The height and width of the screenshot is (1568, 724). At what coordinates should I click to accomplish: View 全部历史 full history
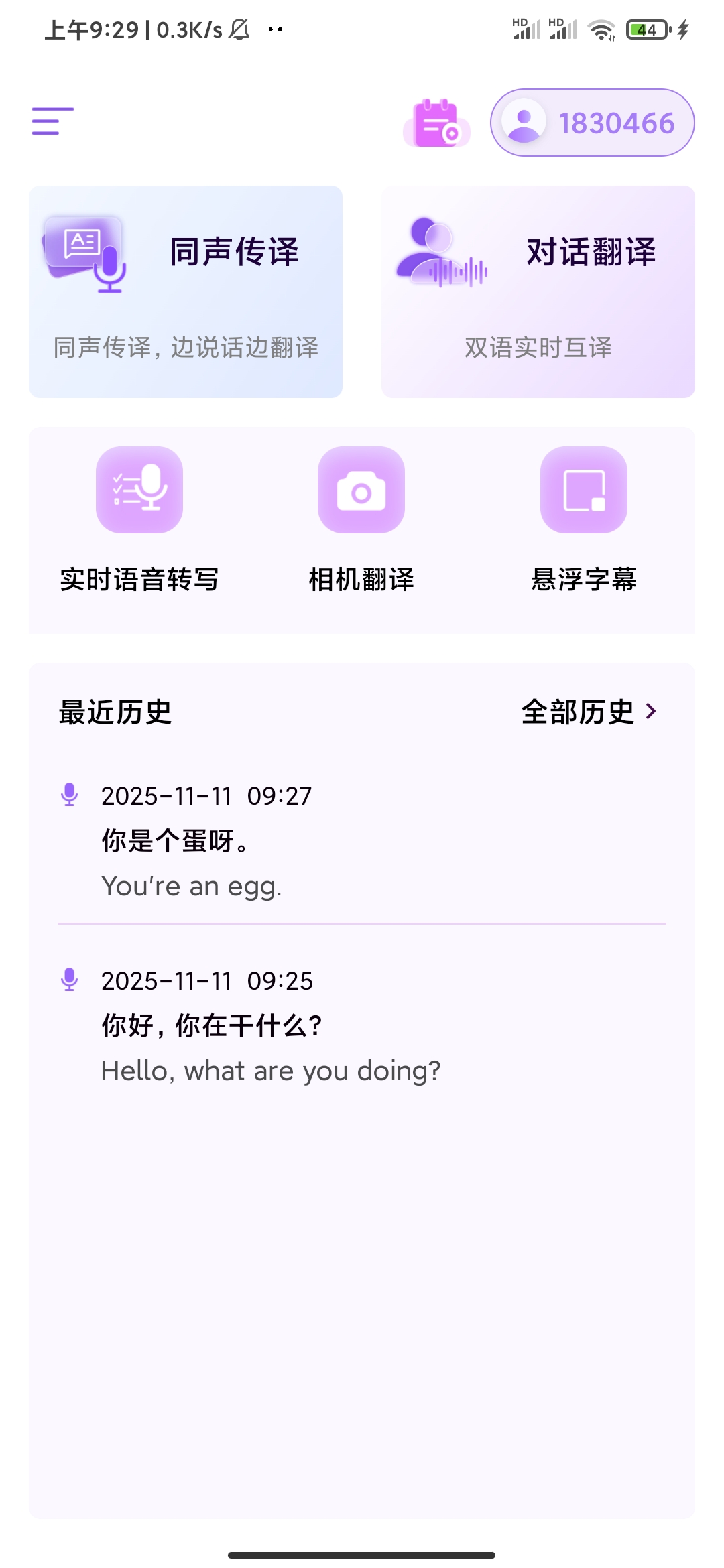click(x=589, y=712)
